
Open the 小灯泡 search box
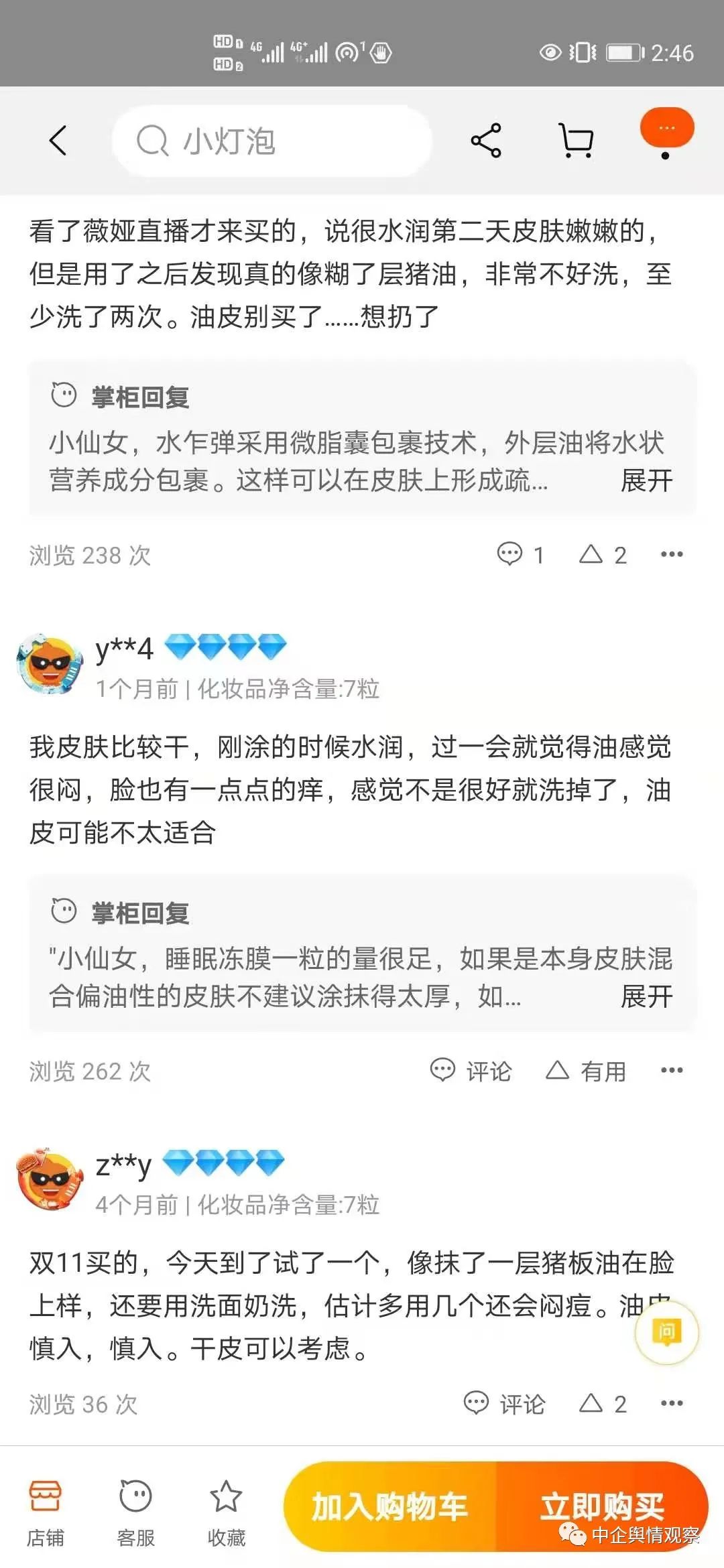271,141
